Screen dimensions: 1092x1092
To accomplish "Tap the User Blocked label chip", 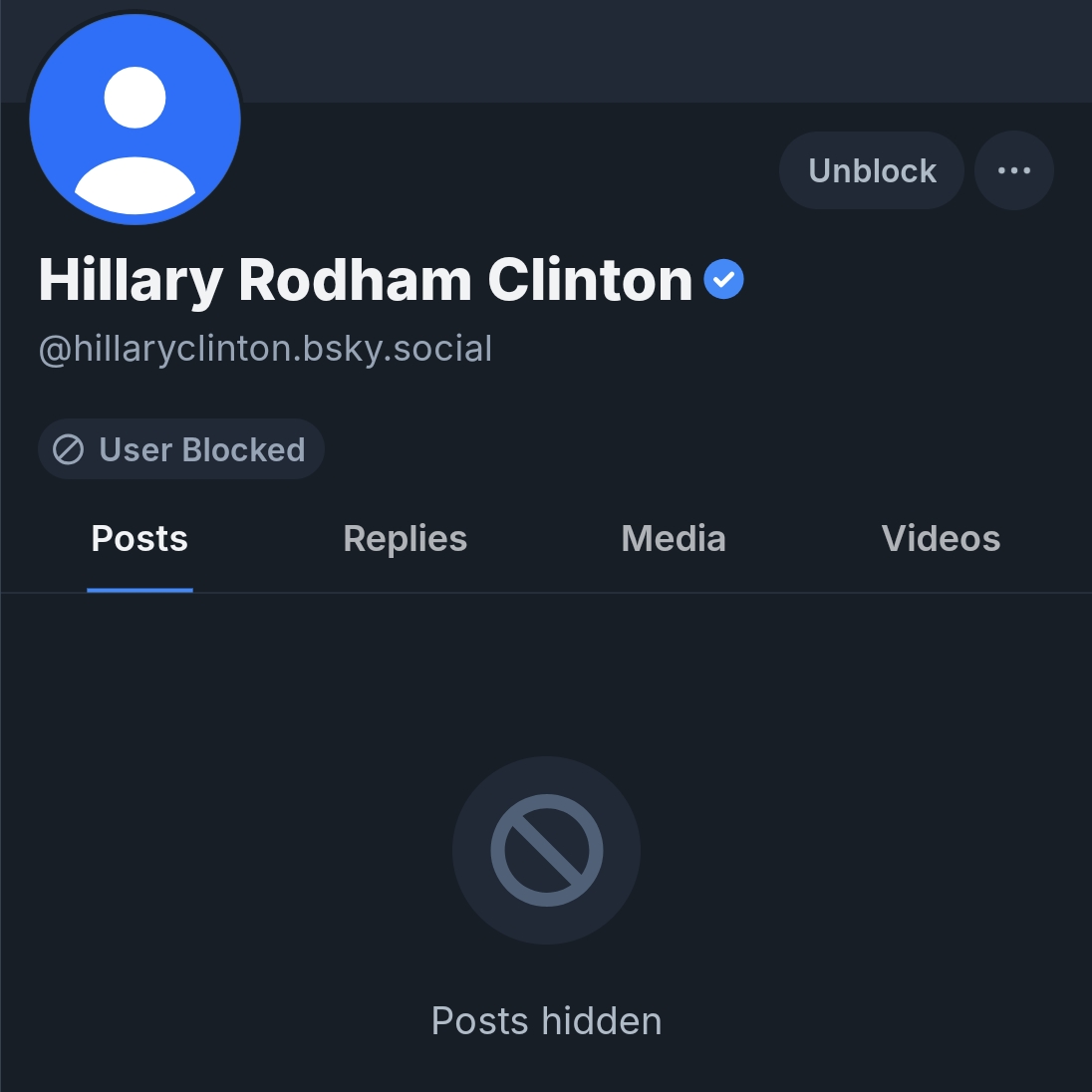I will pyautogui.click(x=181, y=449).
